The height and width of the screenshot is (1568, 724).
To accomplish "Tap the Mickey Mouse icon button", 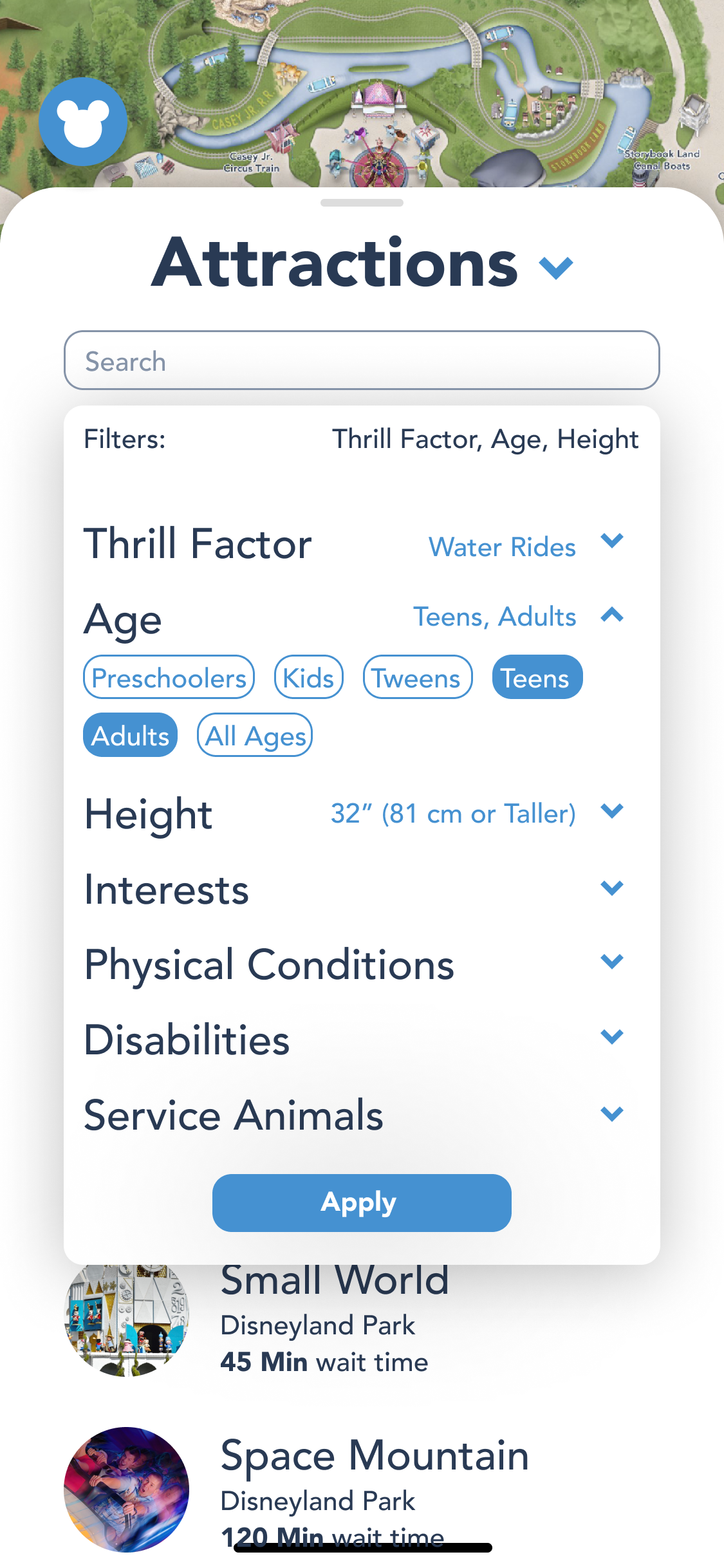I will click(83, 122).
